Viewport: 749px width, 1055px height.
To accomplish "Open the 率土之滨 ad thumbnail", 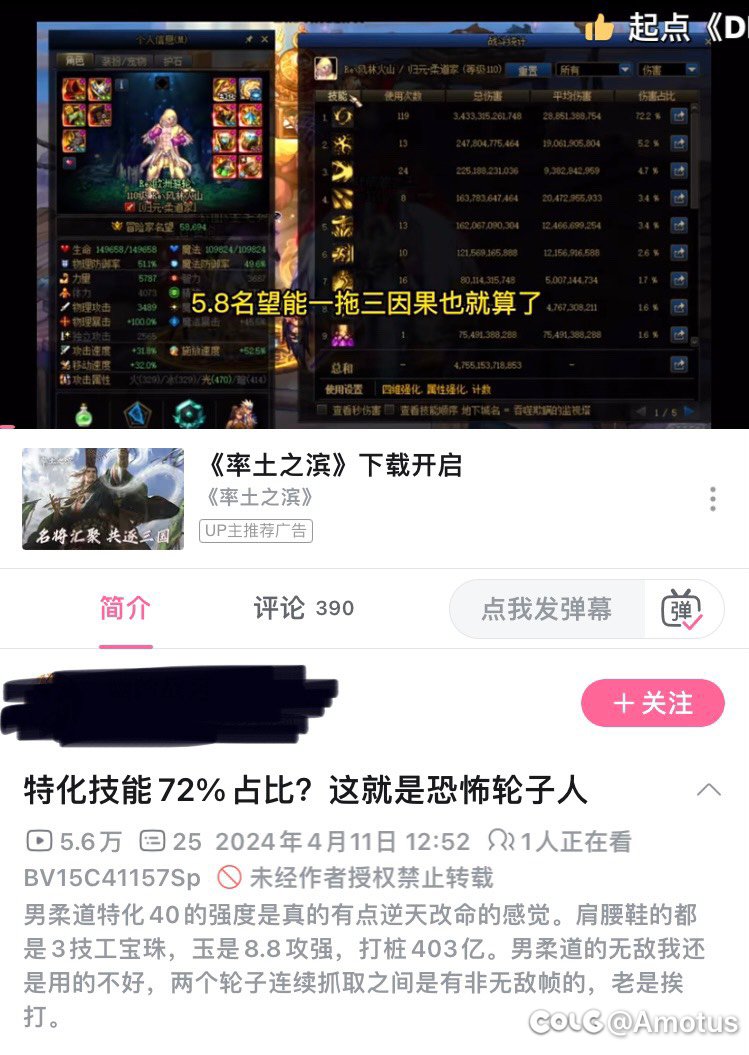I will 103,498.
